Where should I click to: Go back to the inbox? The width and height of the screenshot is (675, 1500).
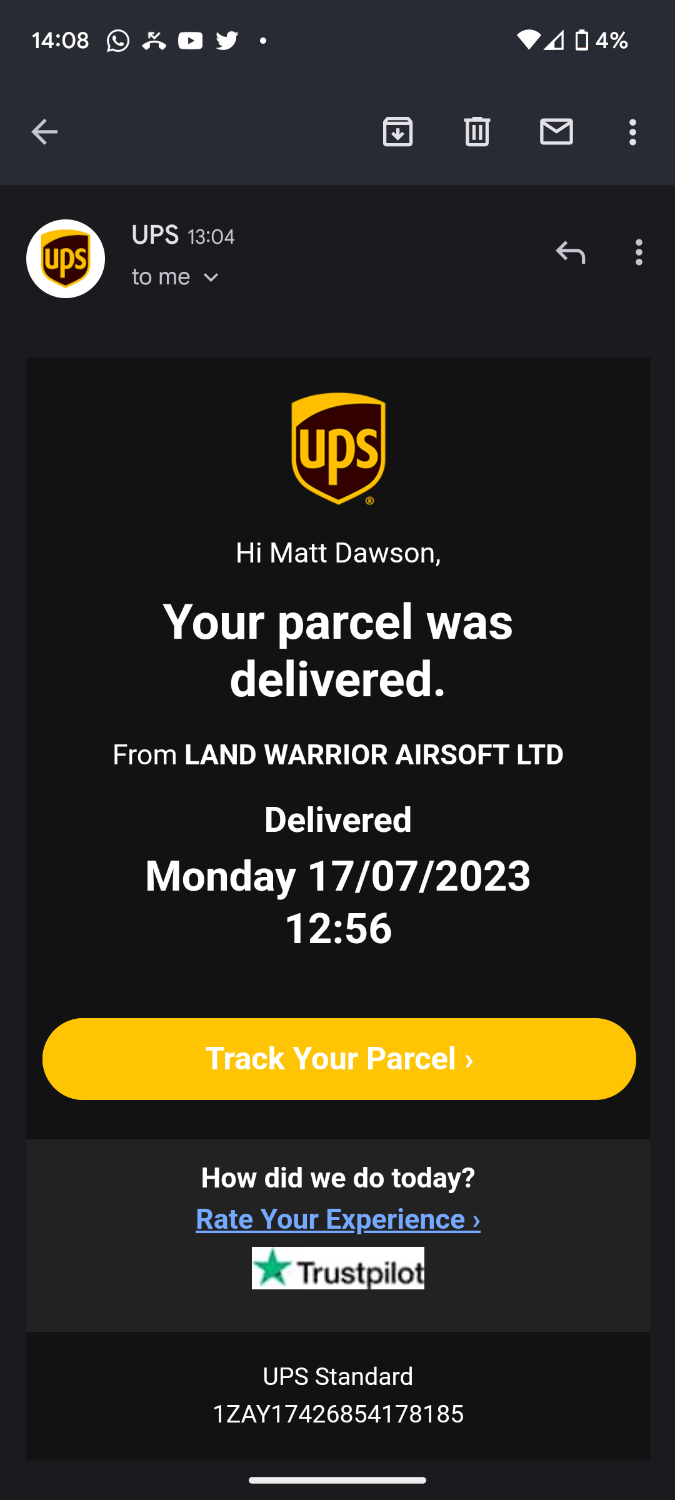point(45,132)
